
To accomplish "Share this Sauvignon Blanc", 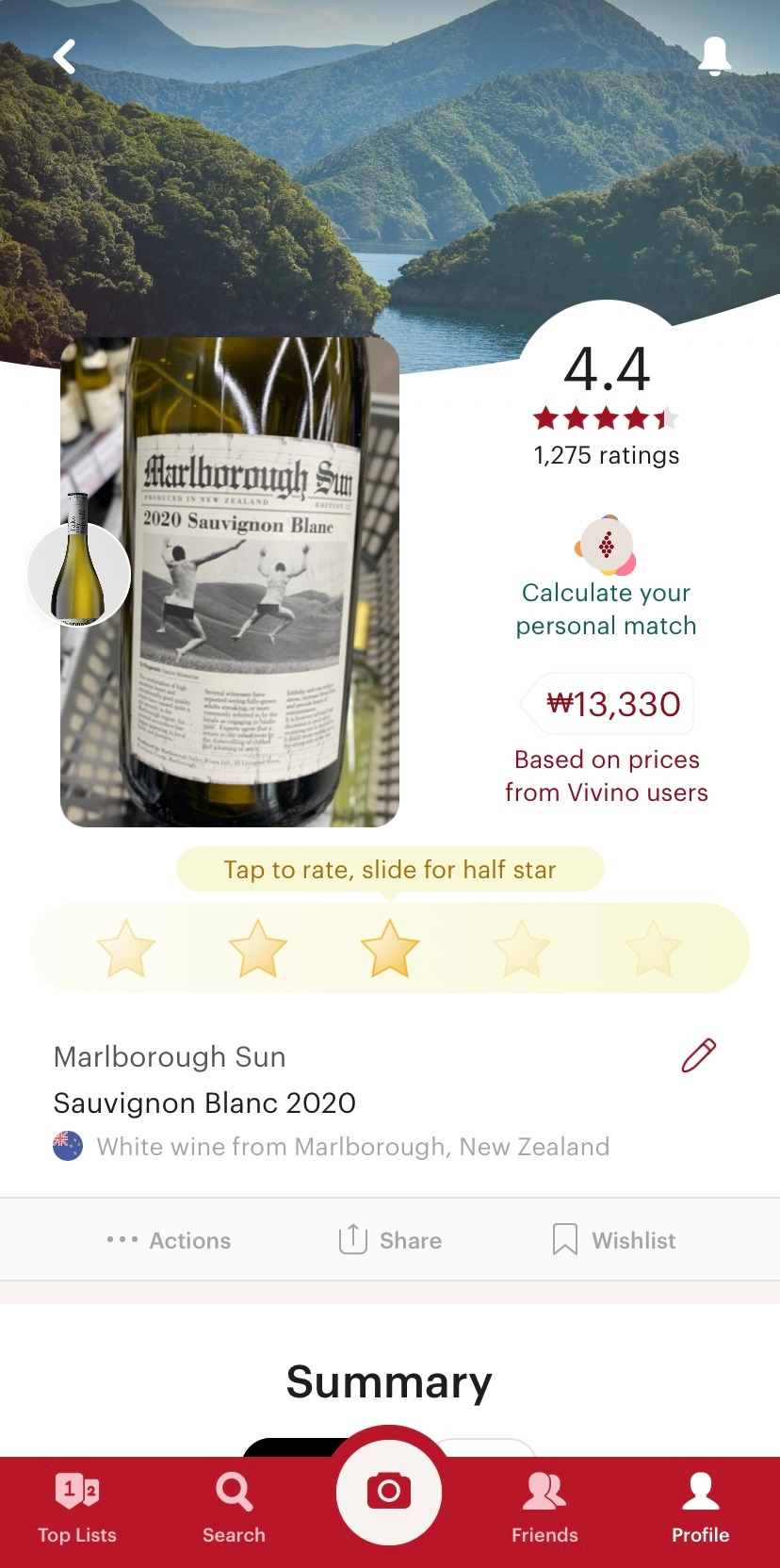I will (x=390, y=1240).
